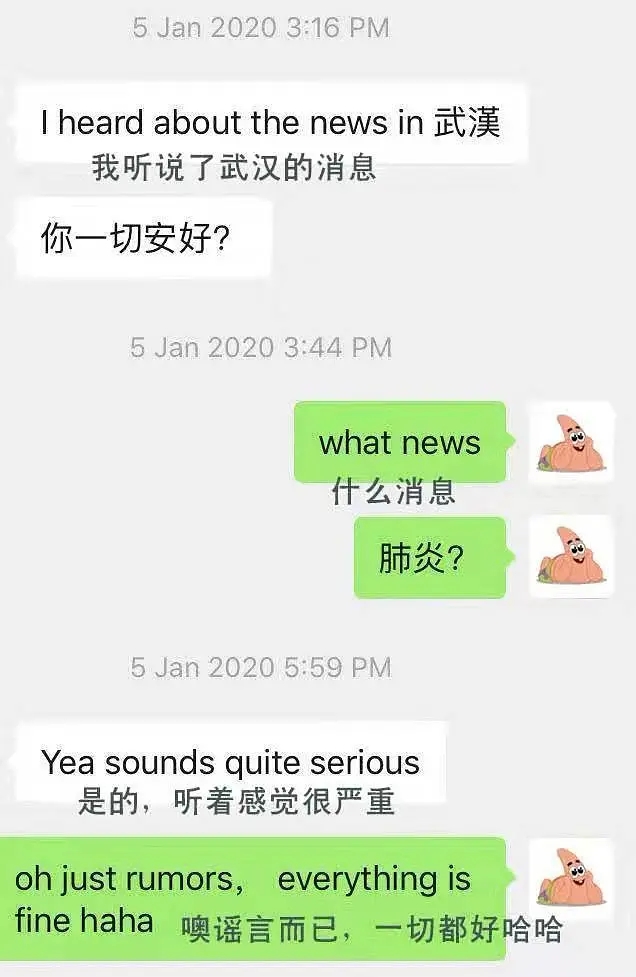Open profile avatar beside "what news" message
This screenshot has width=636, height=977.
click(571, 442)
